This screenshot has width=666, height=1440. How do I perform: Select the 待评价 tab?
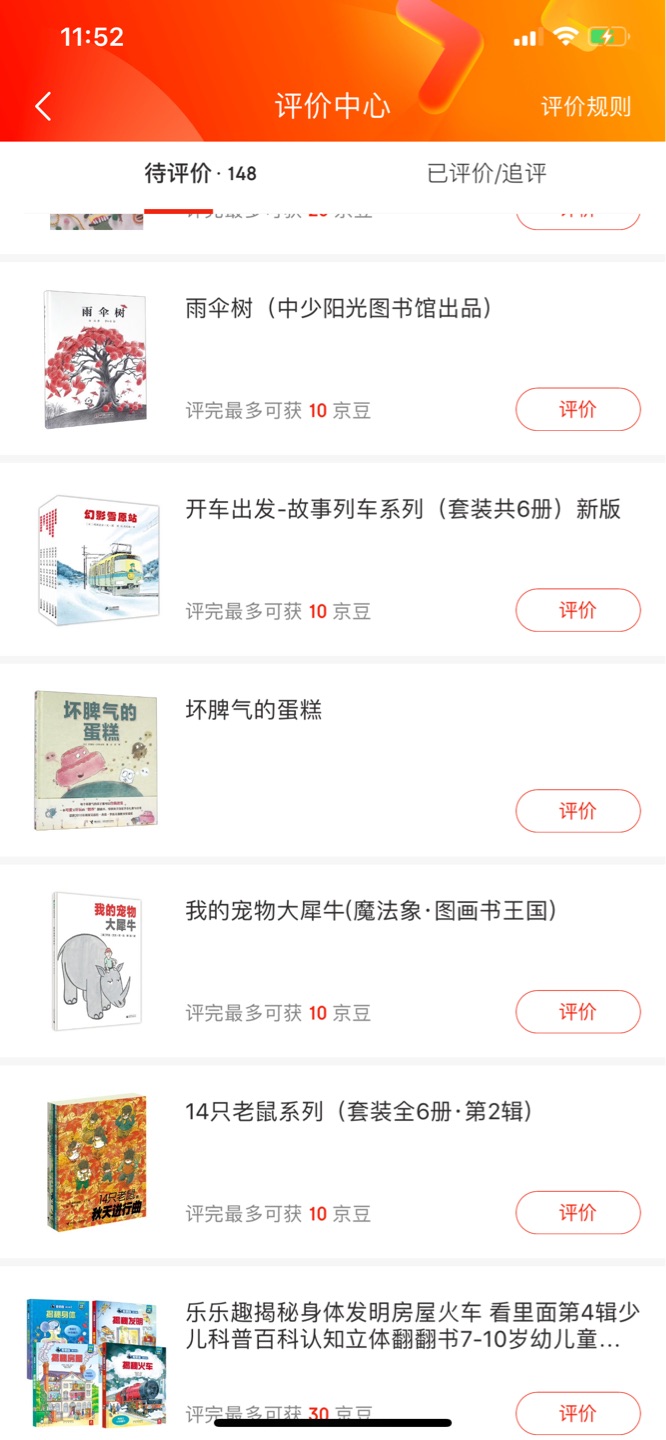(x=200, y=173)
